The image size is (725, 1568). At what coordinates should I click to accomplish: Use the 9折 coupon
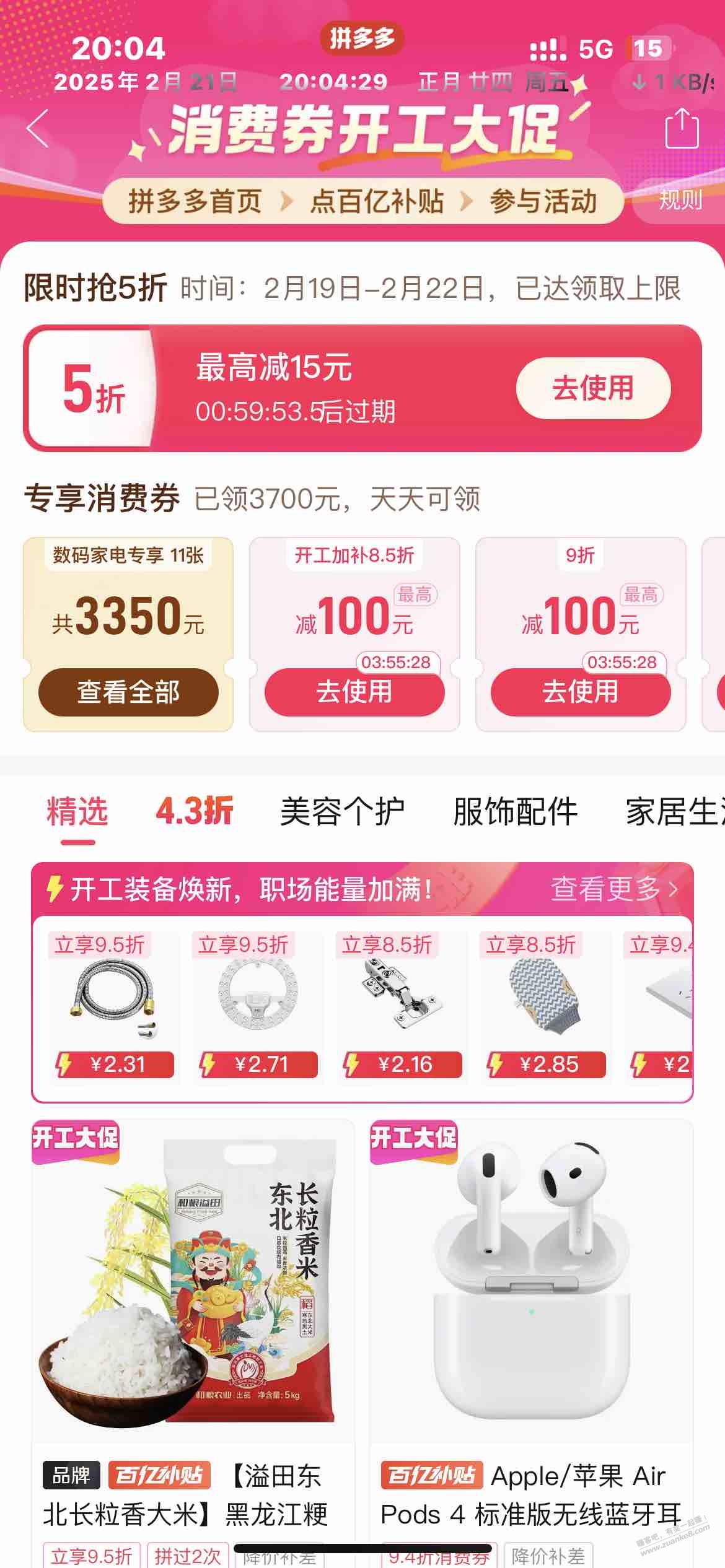pos(580,692)
